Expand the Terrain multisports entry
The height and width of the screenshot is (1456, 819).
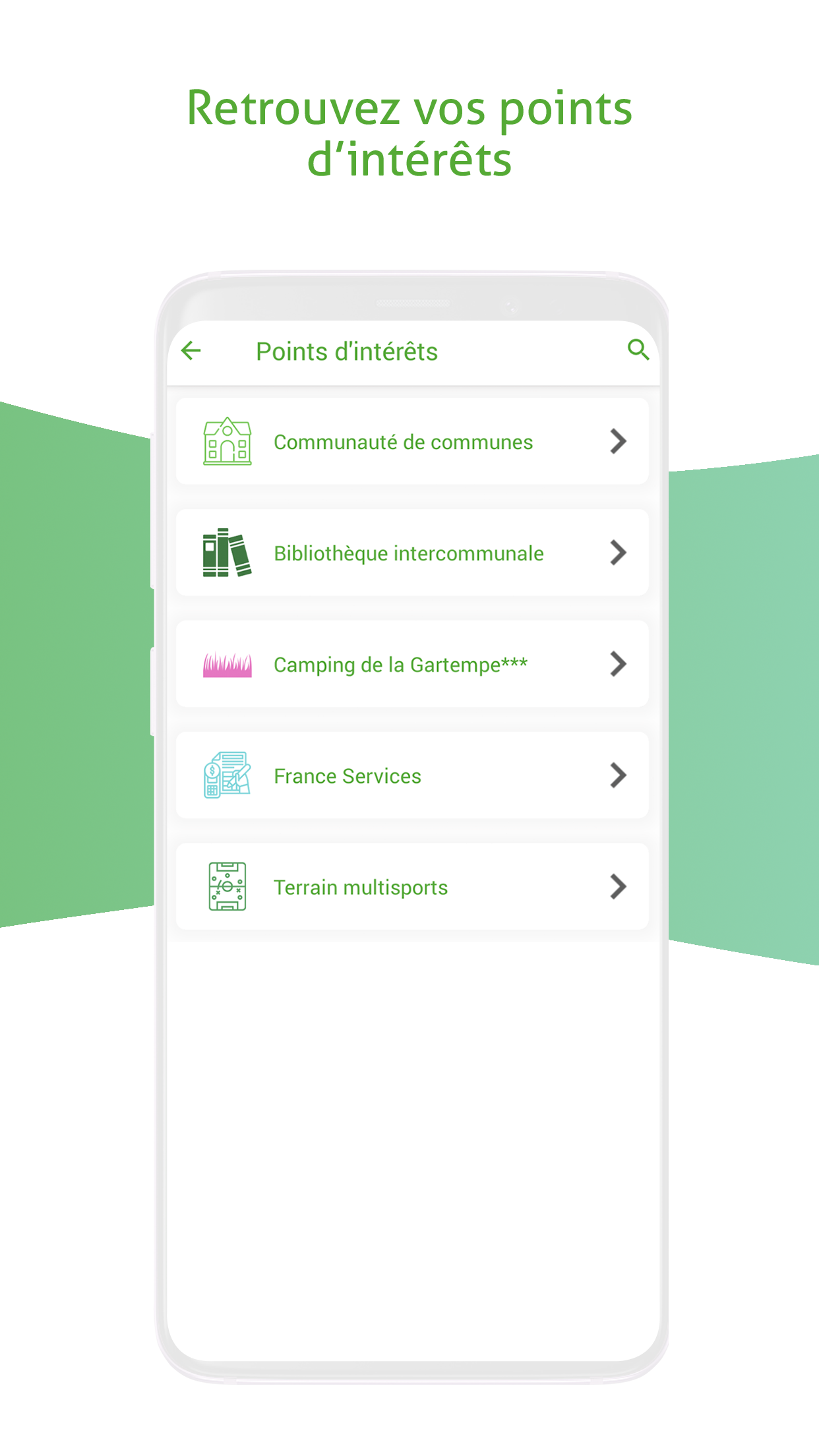click(x=618, y=887)
